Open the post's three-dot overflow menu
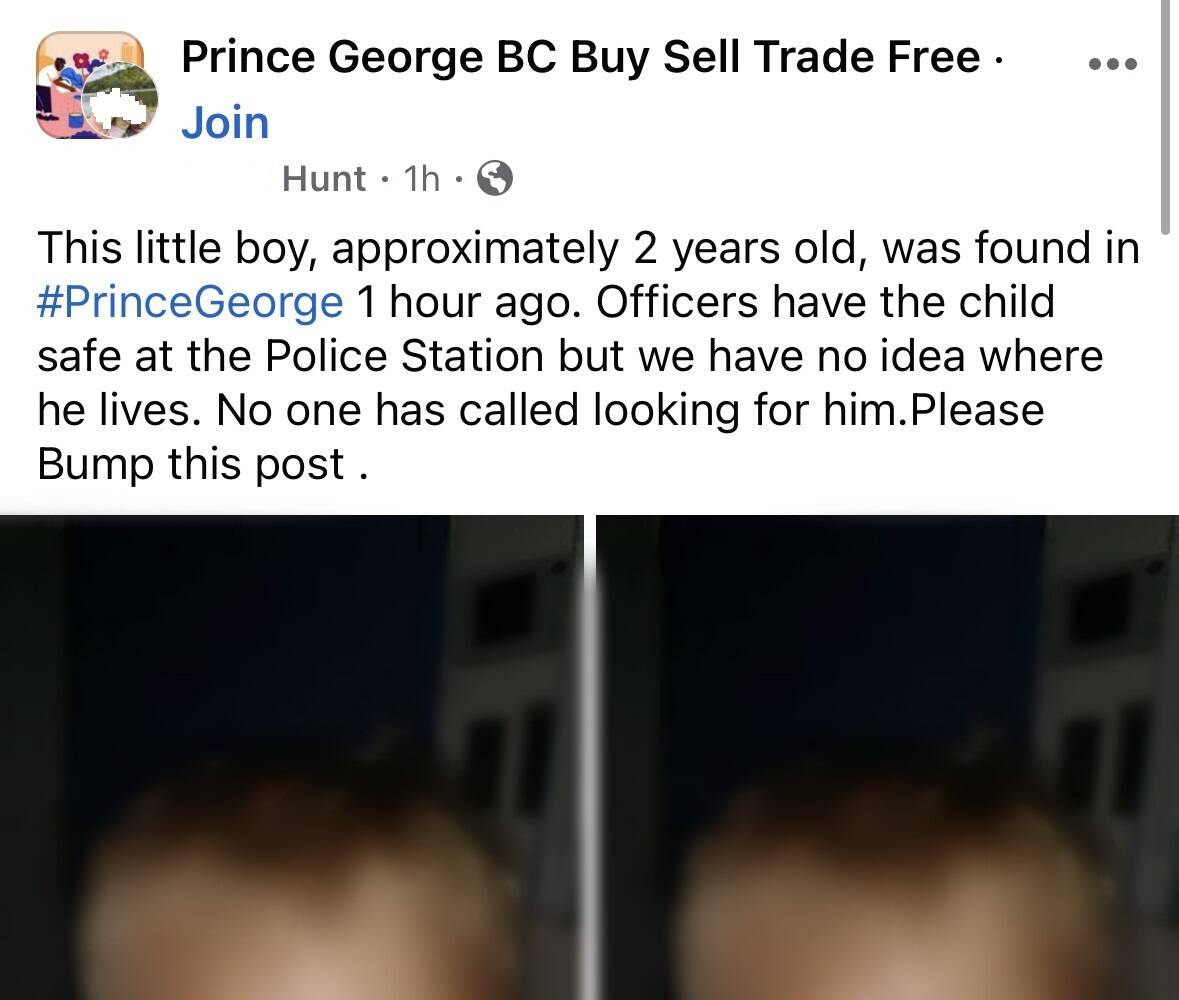 tap(1111, 64)
